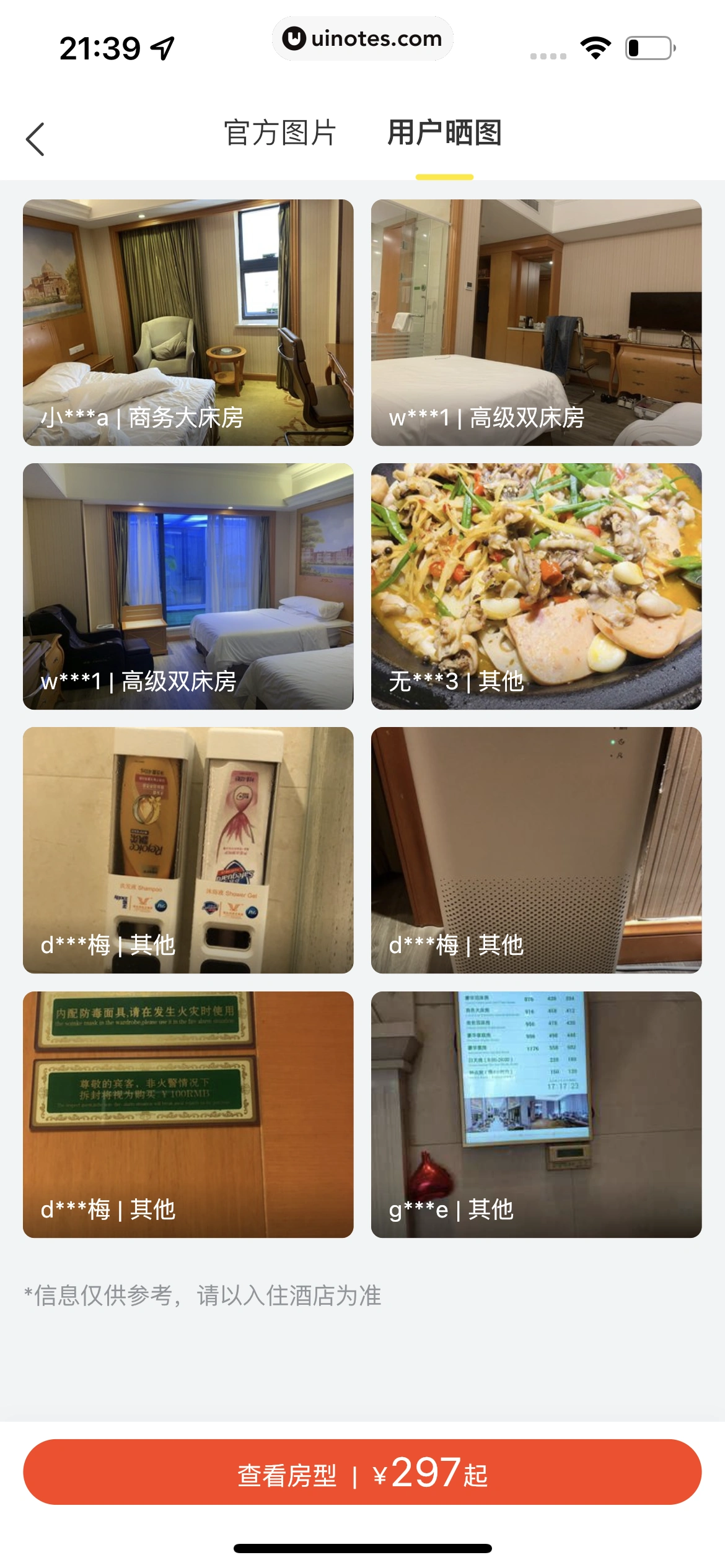View d***梅's green sign photo
The width and height of the screenshot is (725, 1568).
(188, 1114)
